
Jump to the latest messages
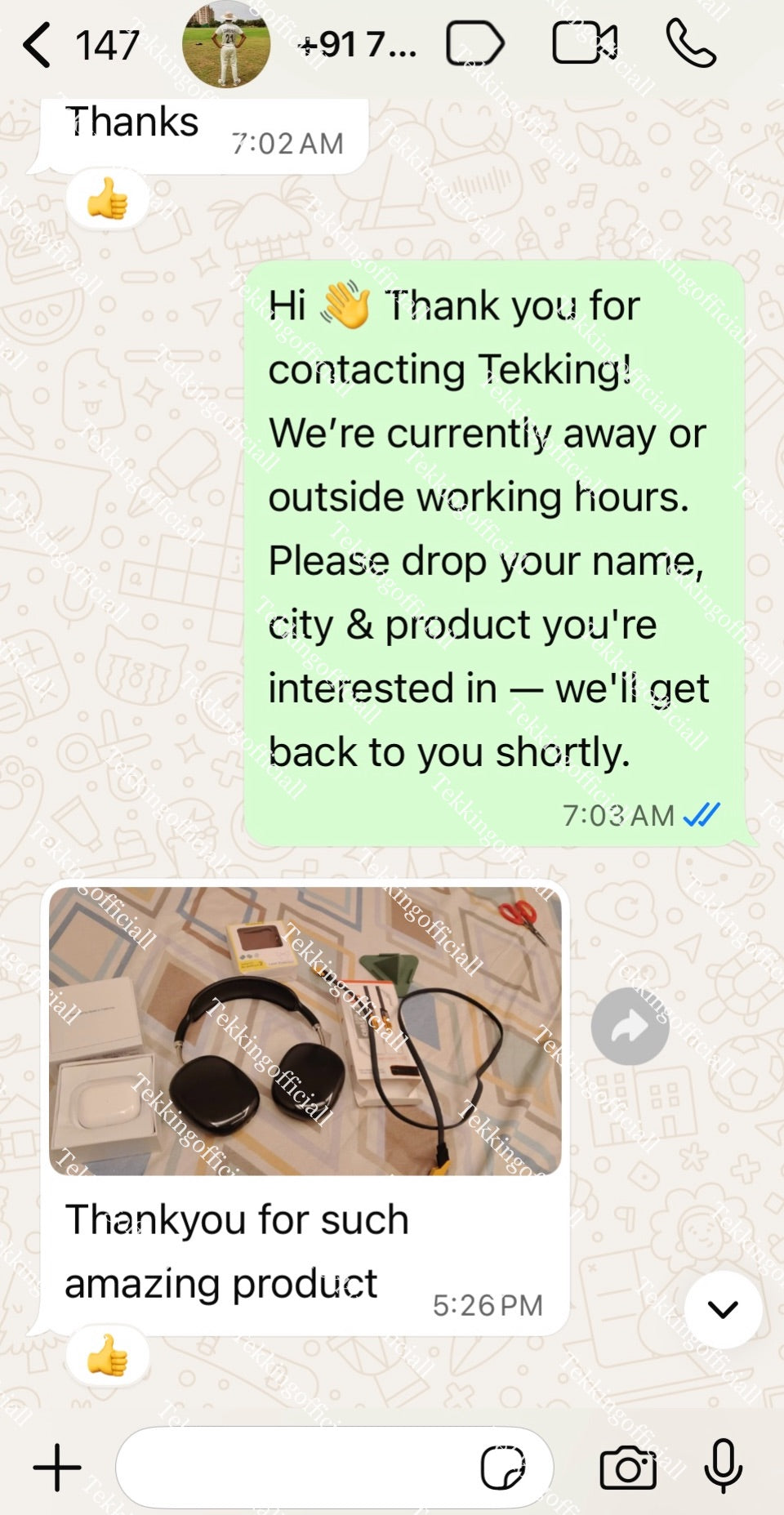tap(723, 1309)
